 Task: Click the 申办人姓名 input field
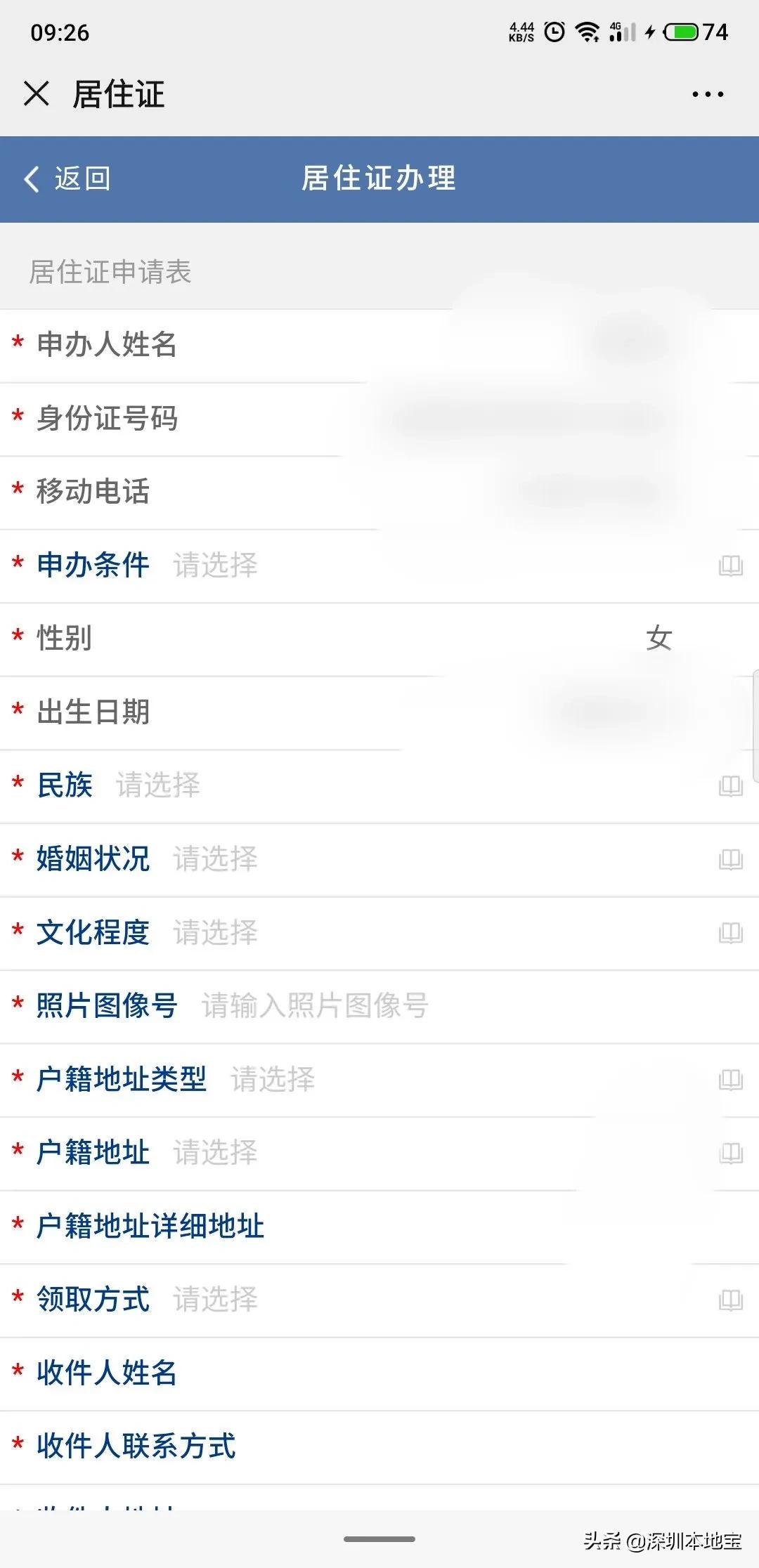click(x=492, y=345)
